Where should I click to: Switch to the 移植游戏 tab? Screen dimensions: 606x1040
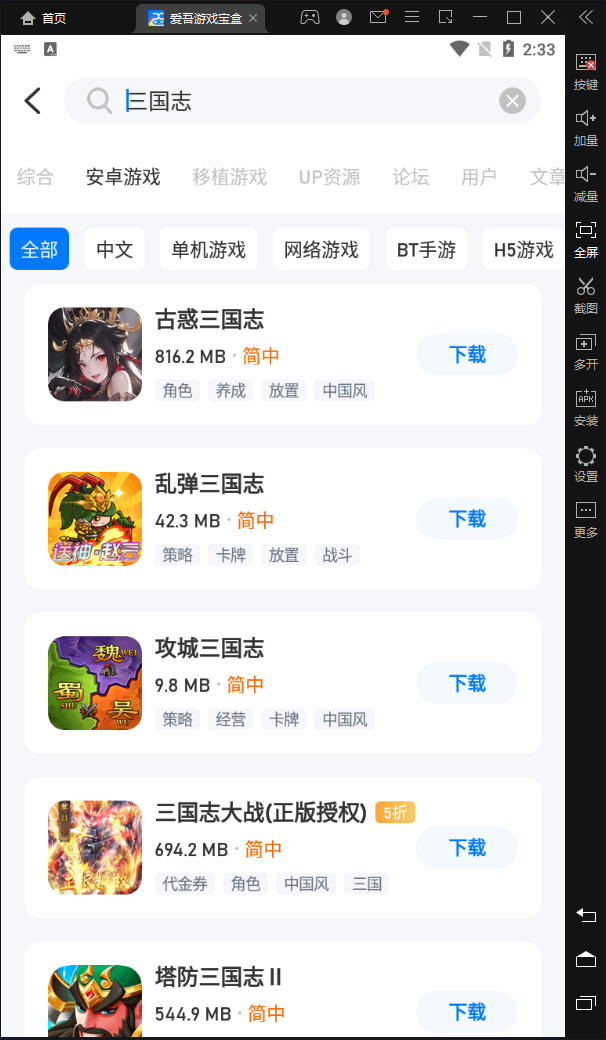pyautogui.click(x=230, y=177)
